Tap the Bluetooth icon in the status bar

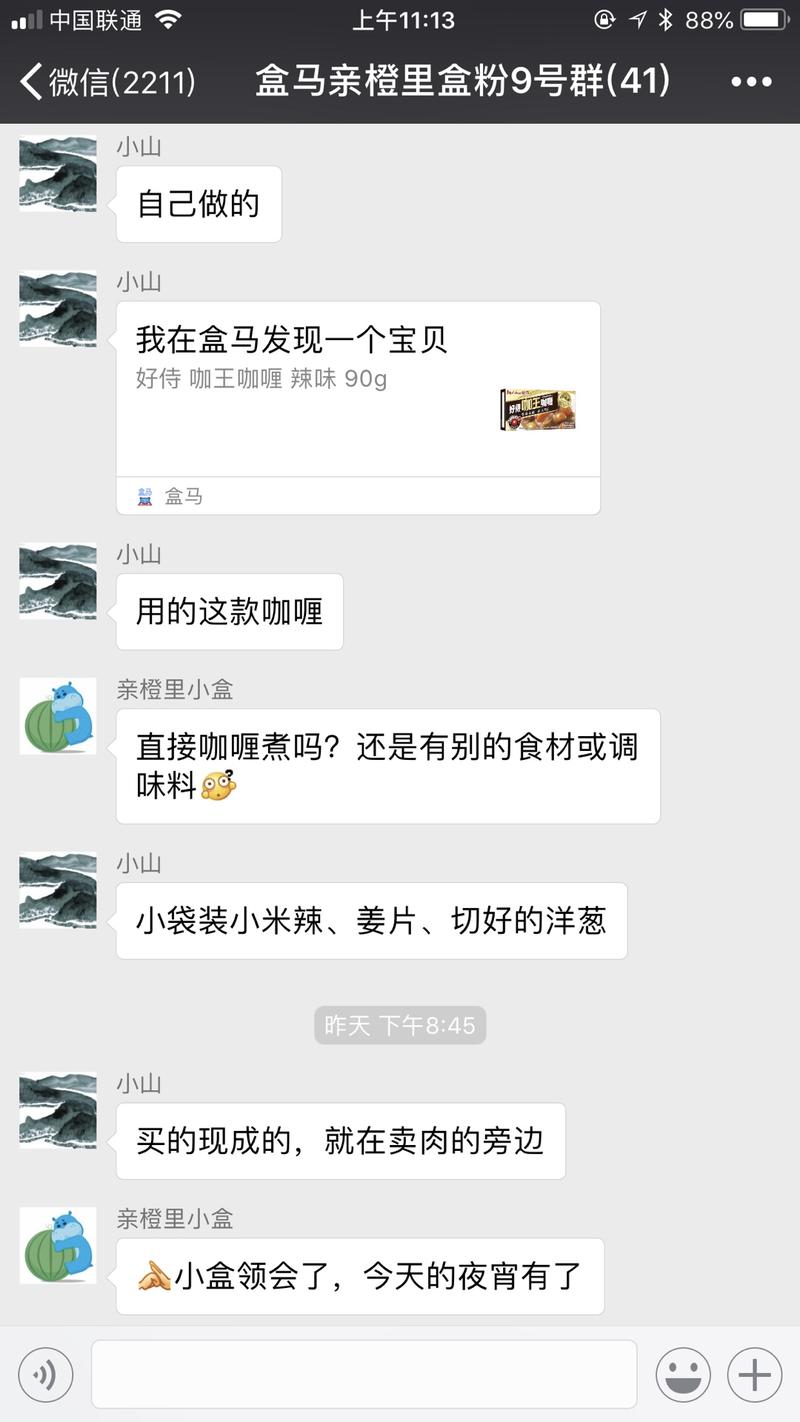point(666,19)
